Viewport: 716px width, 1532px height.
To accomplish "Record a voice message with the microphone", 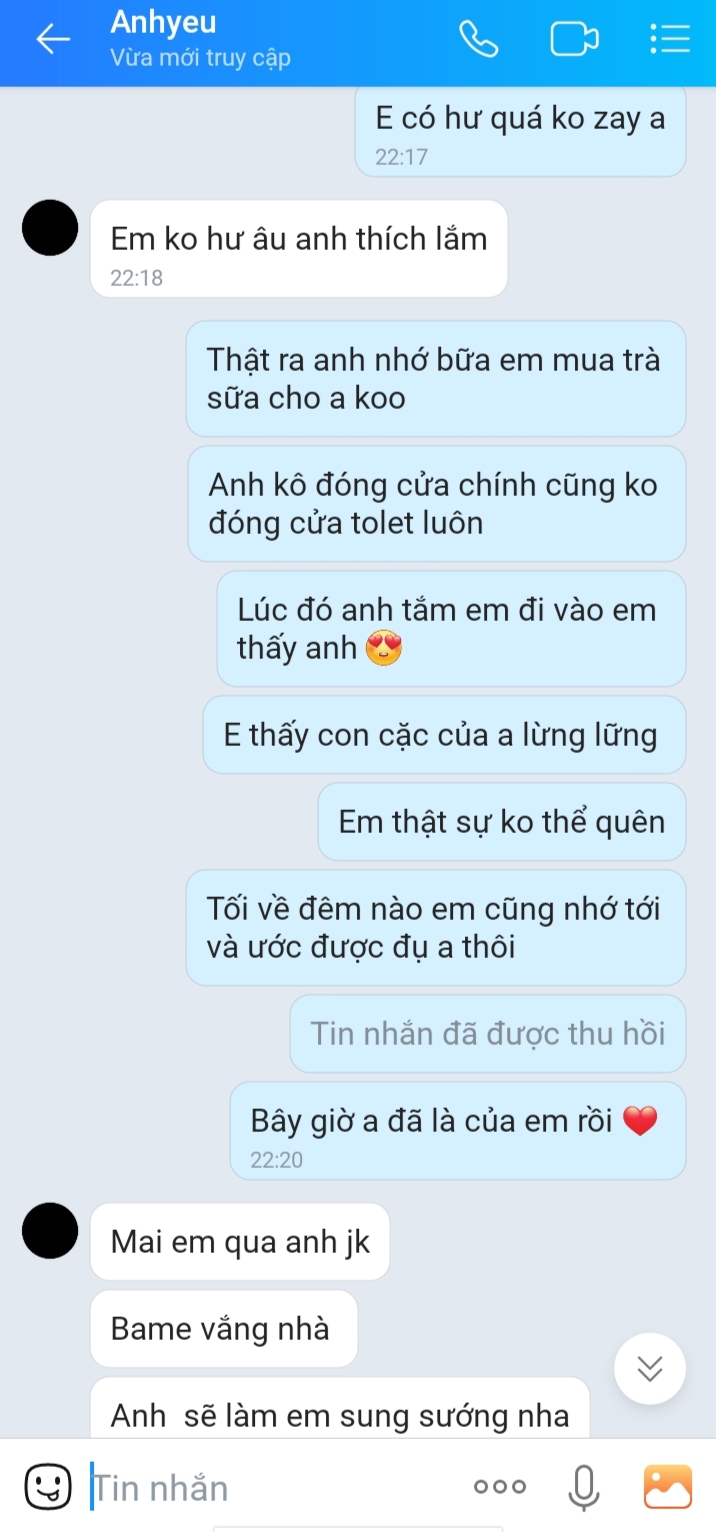I will (583, 1487).
